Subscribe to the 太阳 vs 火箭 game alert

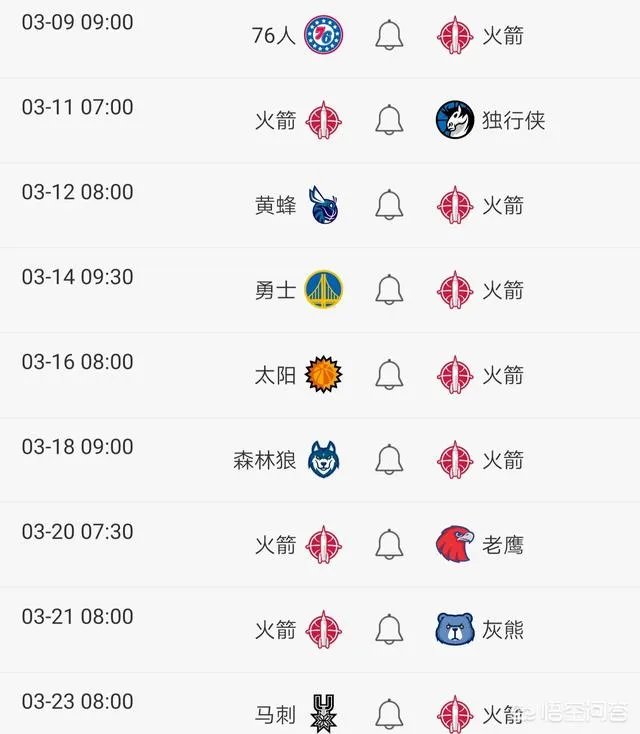pyautogui.click(x=389, y=375)
